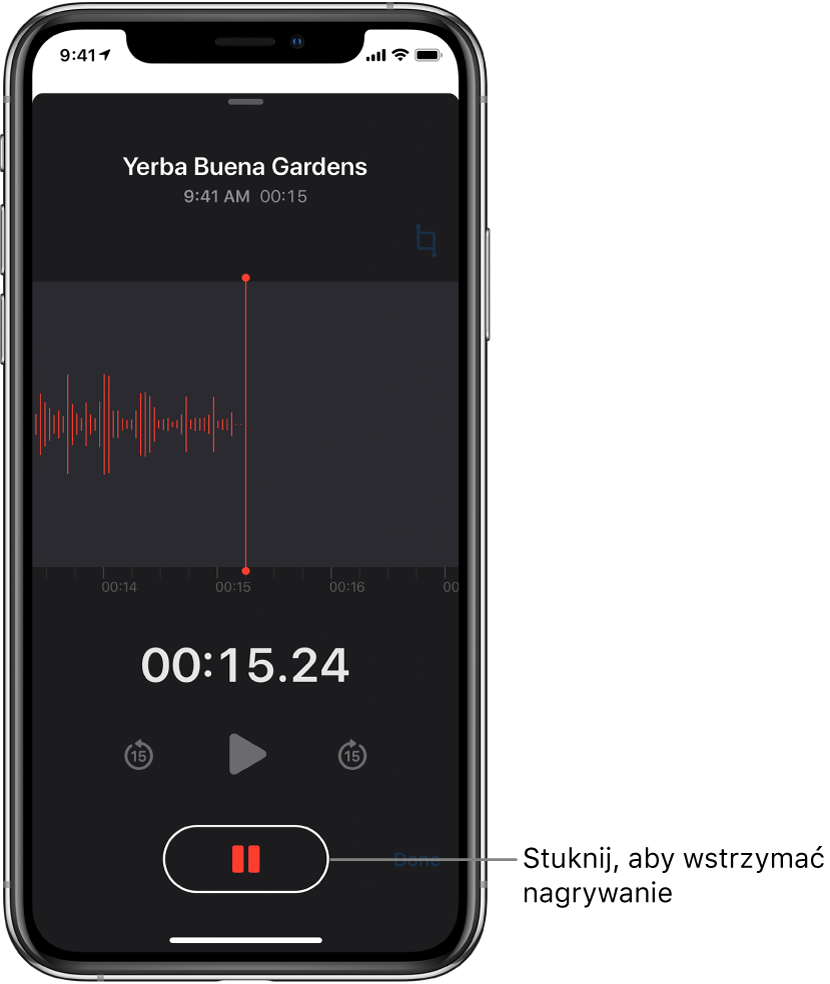Tap the Yerba Buena Gardens title to rename

pos(245,167)
